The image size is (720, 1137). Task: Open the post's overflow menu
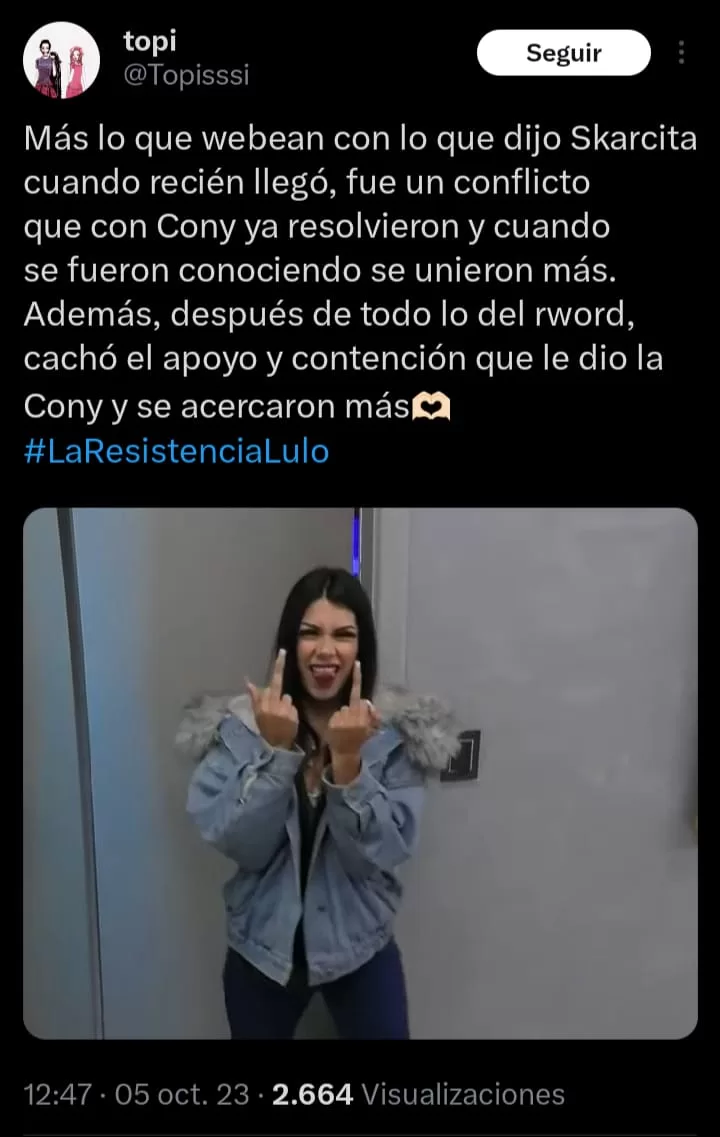(682, 53)
